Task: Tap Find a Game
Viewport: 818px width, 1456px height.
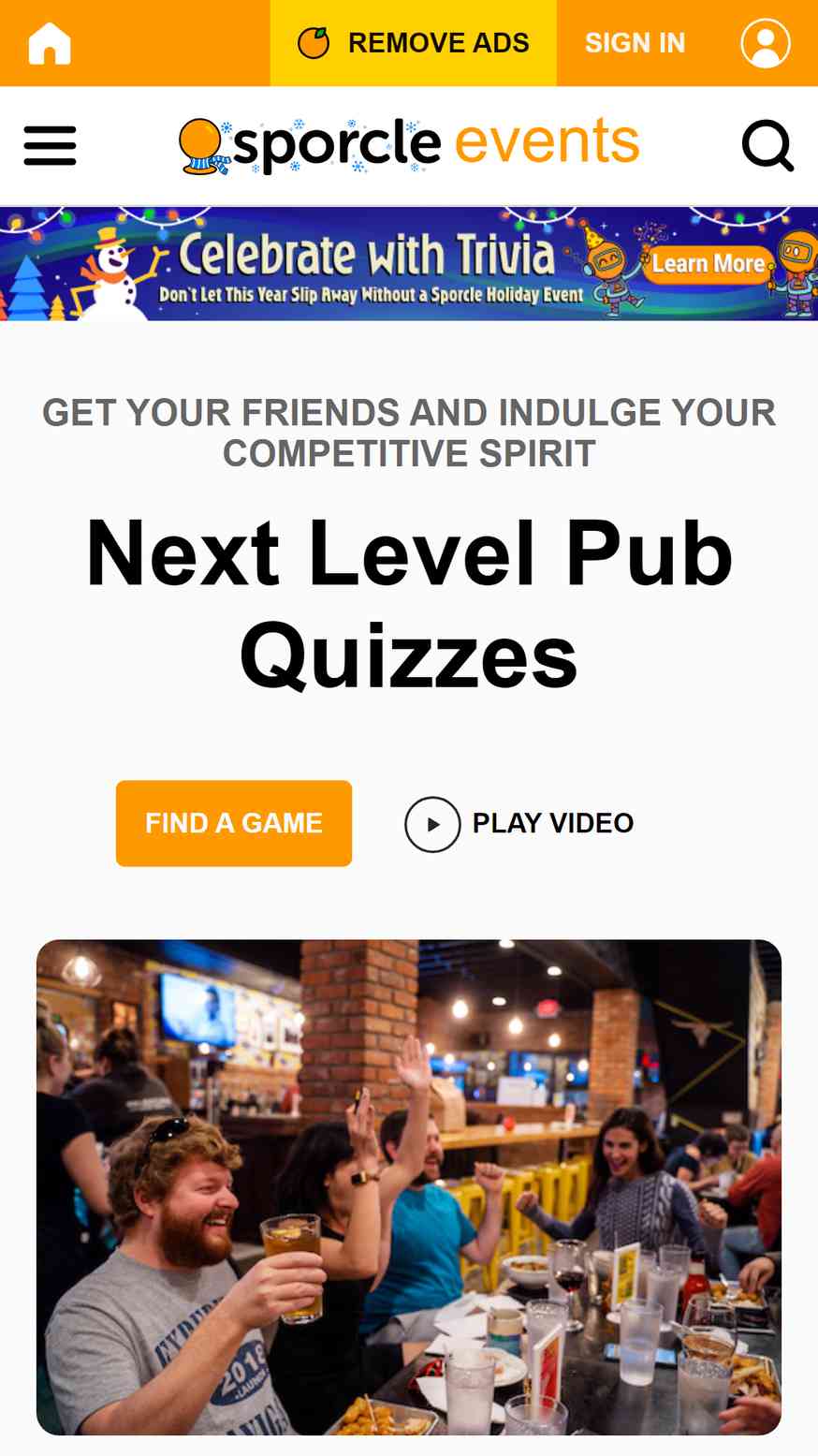Action: [x=234, y=823]
